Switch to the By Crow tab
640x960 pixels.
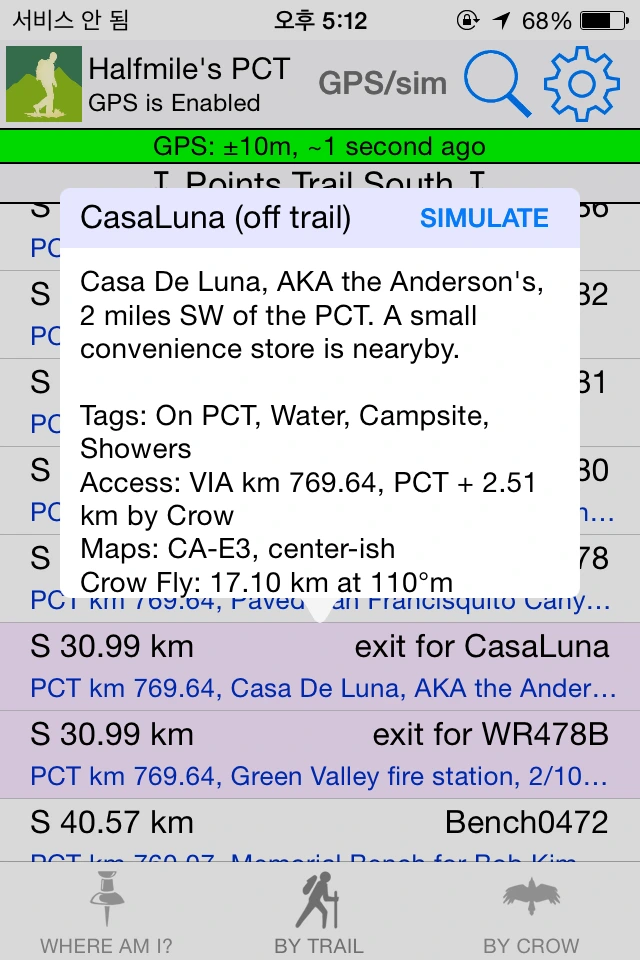pyautogui.click(x=532, y=912)
